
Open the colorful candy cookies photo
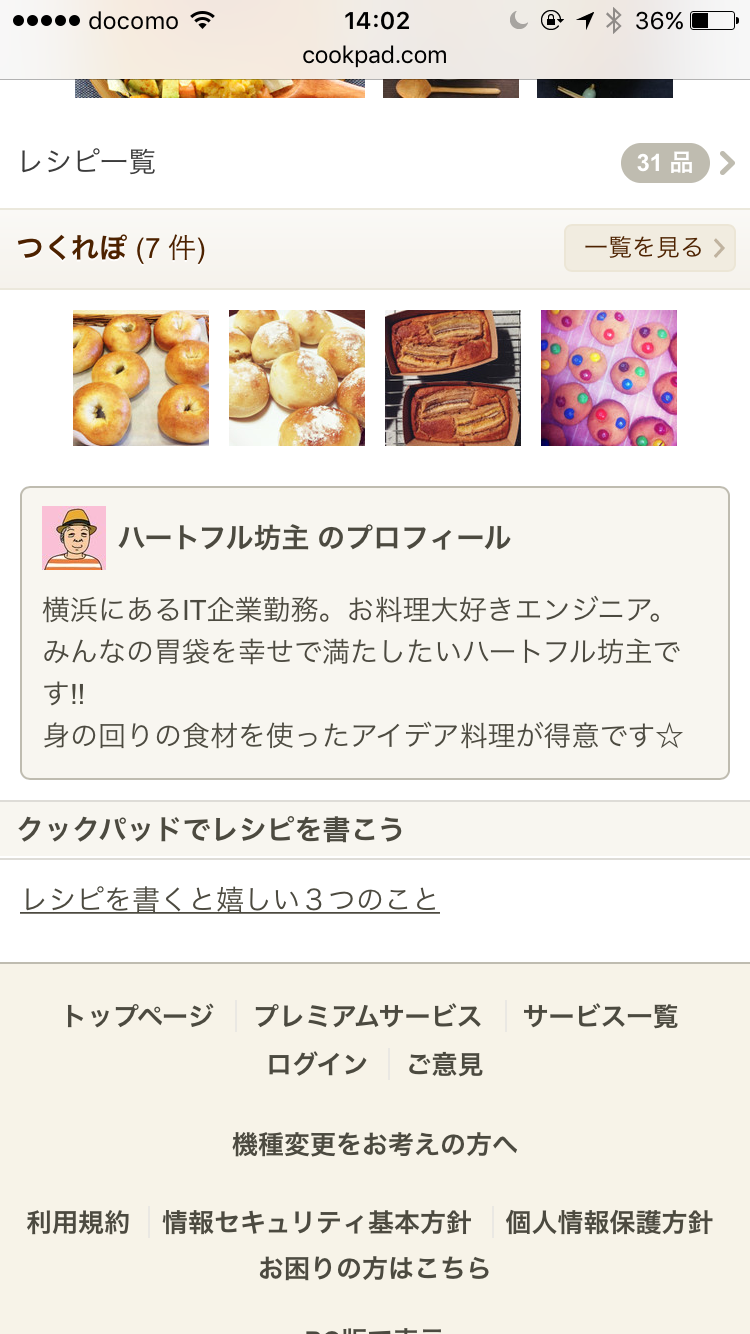(x=609, y=378)
